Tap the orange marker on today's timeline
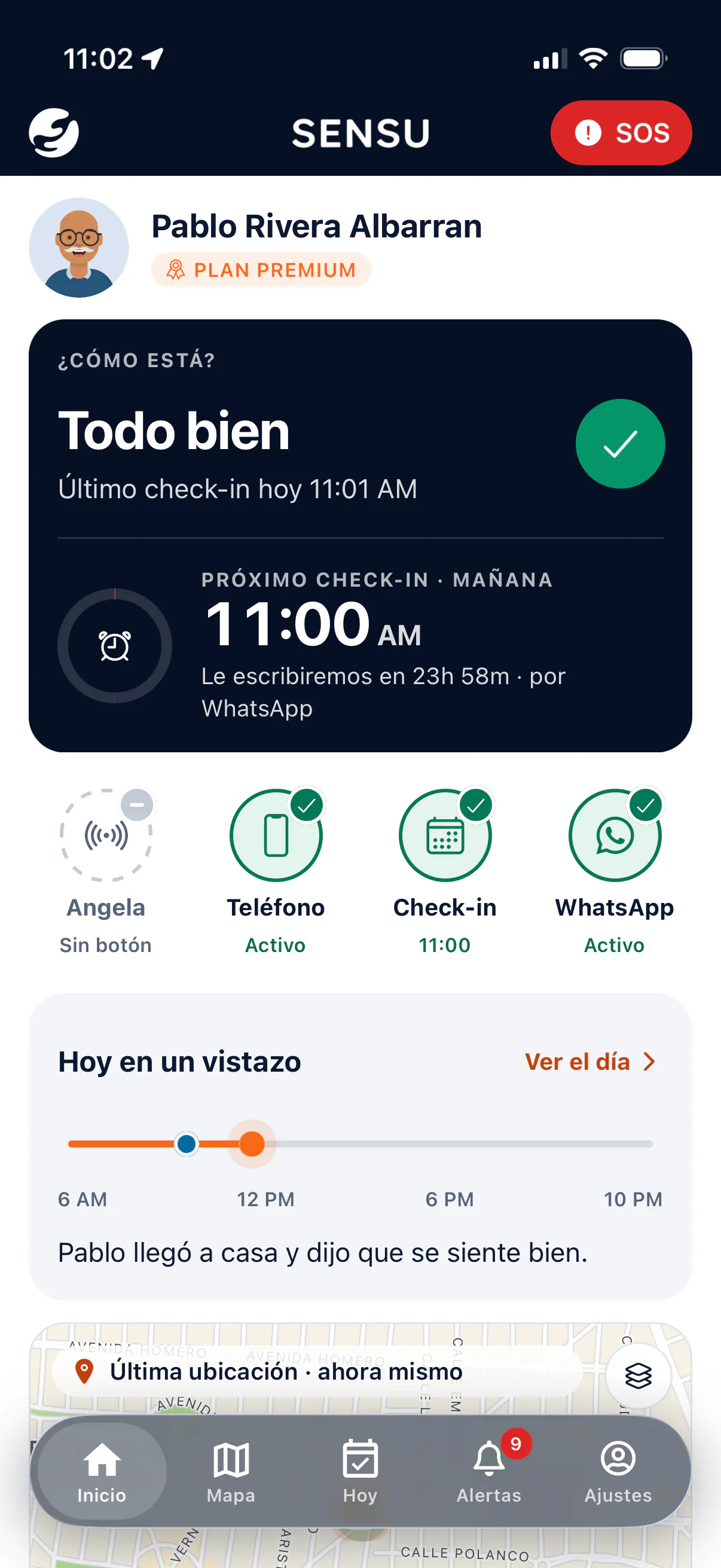The image size is (721, 1568). point(252,1144)
